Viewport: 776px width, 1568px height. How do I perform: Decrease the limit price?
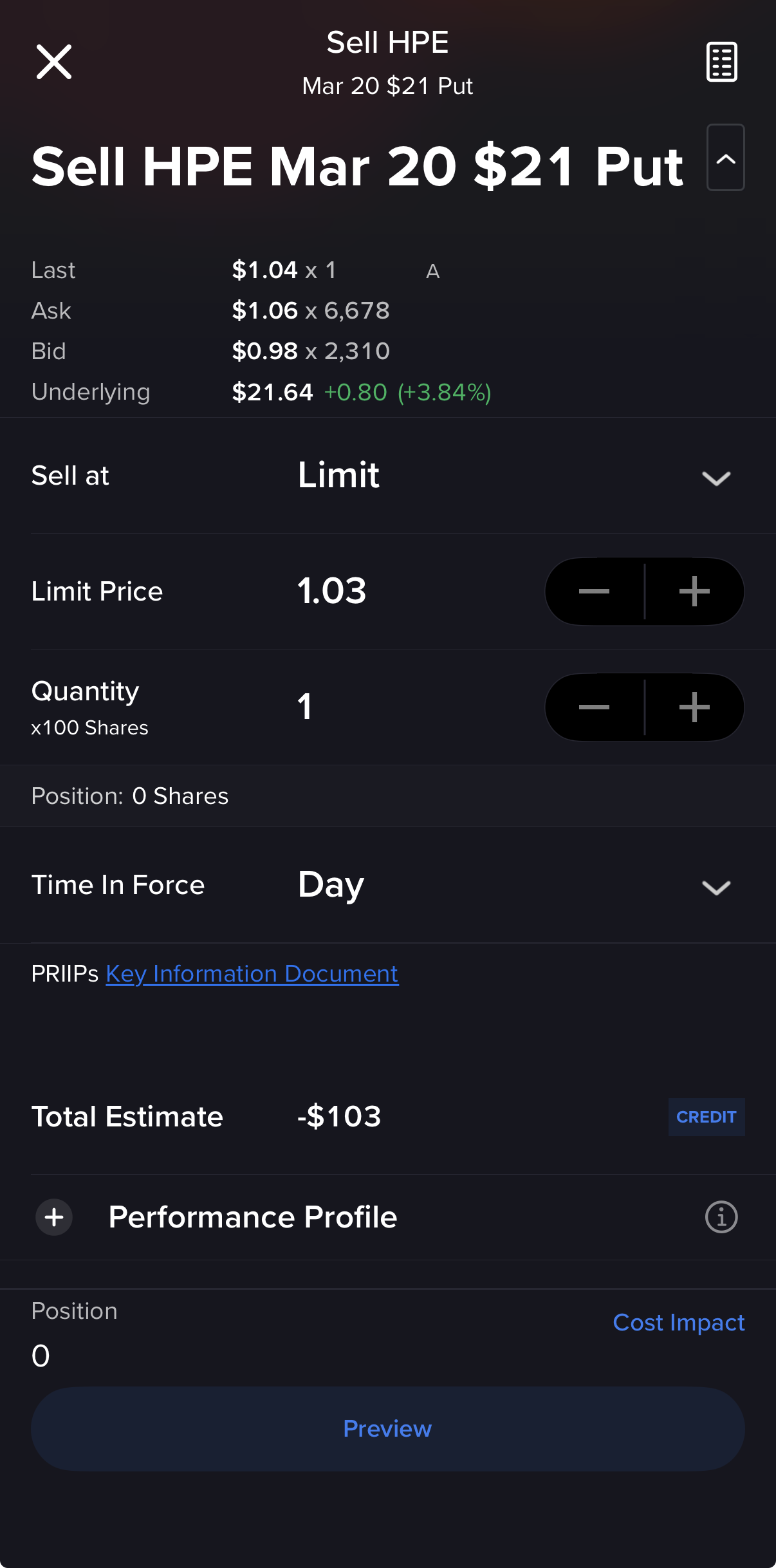(594, 592)
